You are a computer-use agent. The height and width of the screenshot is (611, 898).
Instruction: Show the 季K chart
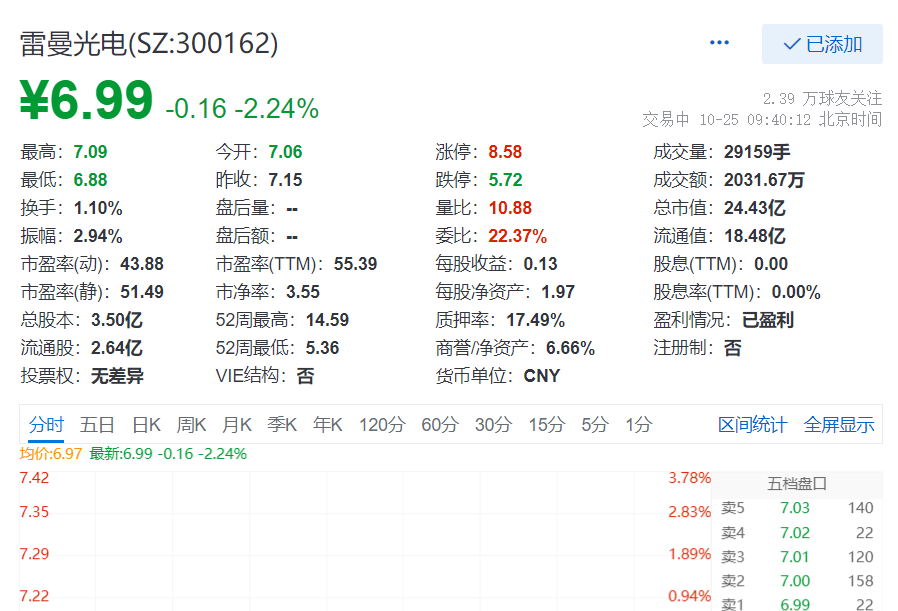(282, 425)
